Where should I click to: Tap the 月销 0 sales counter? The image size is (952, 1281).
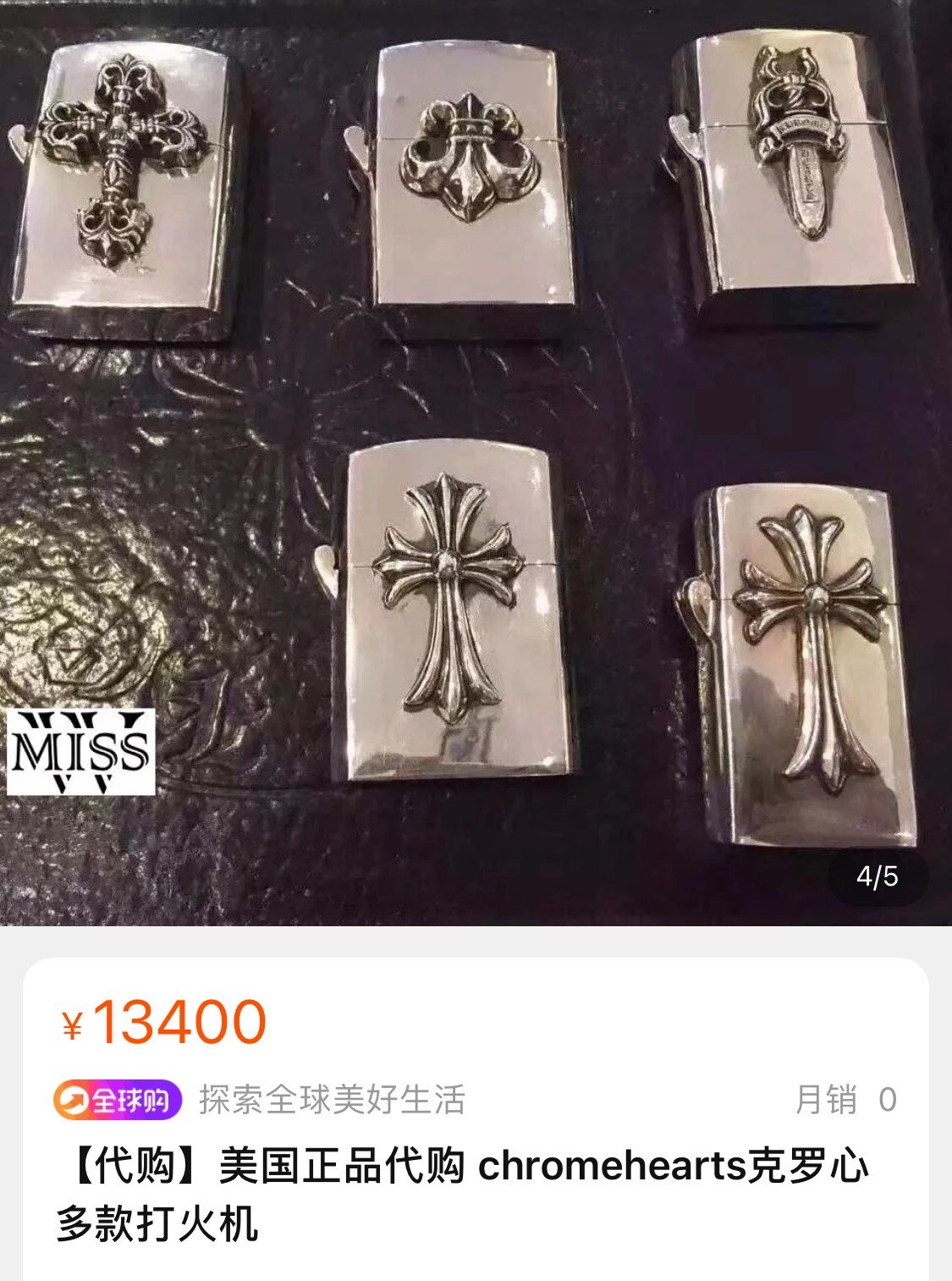click(846, 1096)
